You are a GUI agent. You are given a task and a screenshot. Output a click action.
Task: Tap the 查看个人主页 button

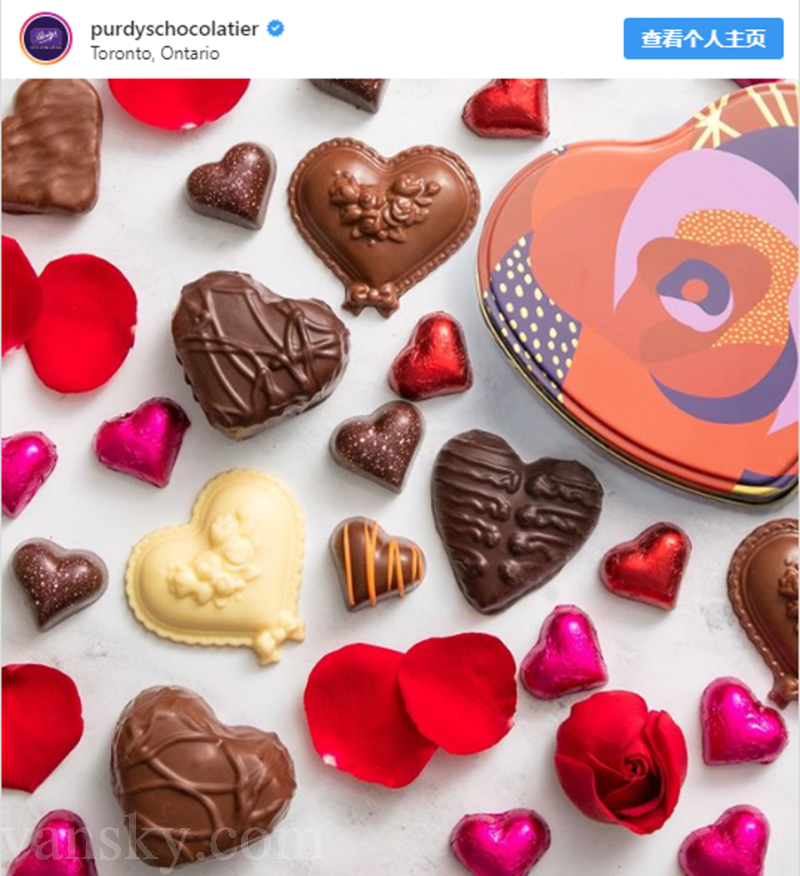point(703,39)
